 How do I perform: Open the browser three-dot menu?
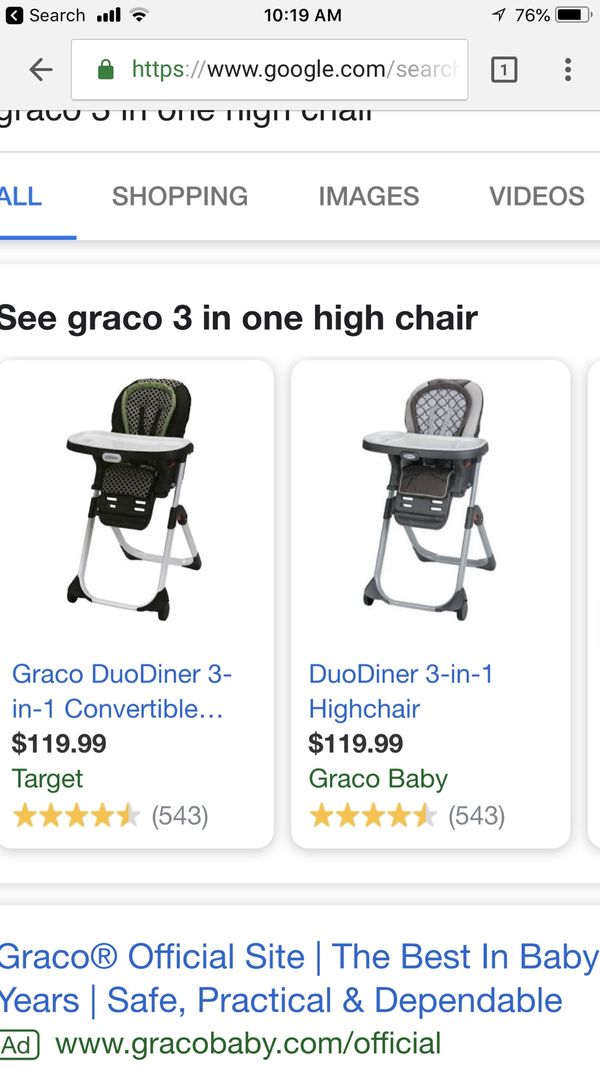[567, 69]
